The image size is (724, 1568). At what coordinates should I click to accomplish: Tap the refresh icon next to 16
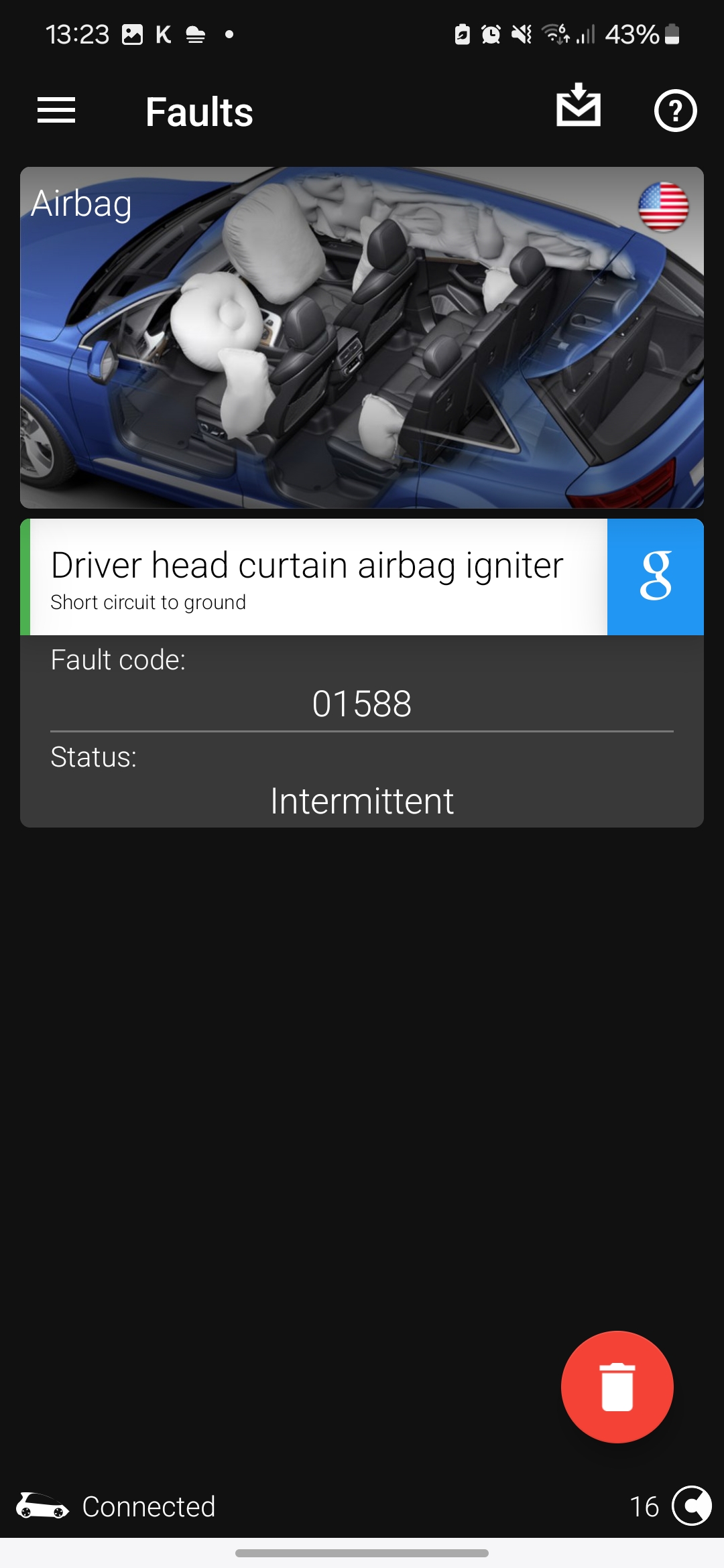pyautogui.click(x=691, y=1506)
